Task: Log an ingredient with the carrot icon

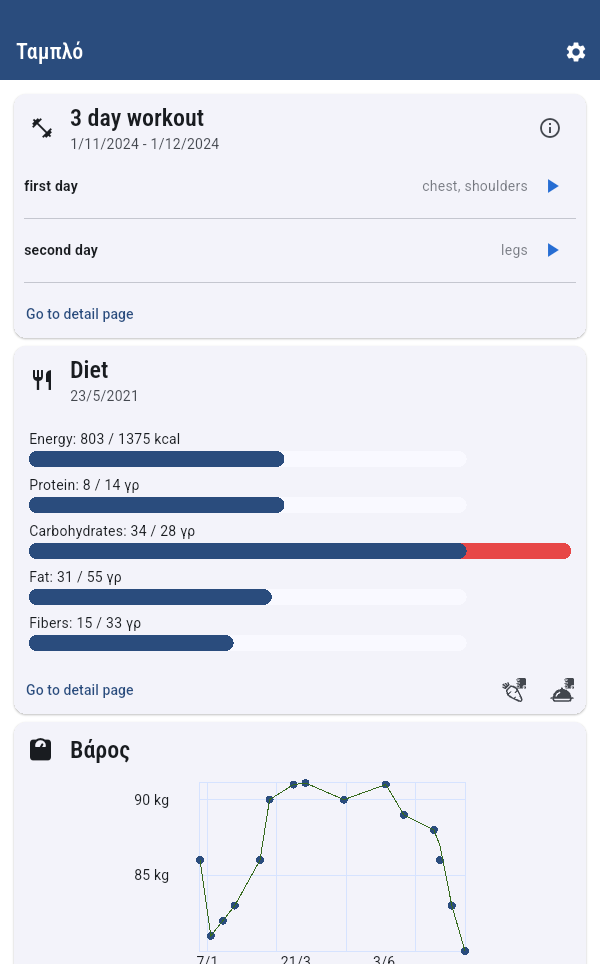Action: click(514, 690)
